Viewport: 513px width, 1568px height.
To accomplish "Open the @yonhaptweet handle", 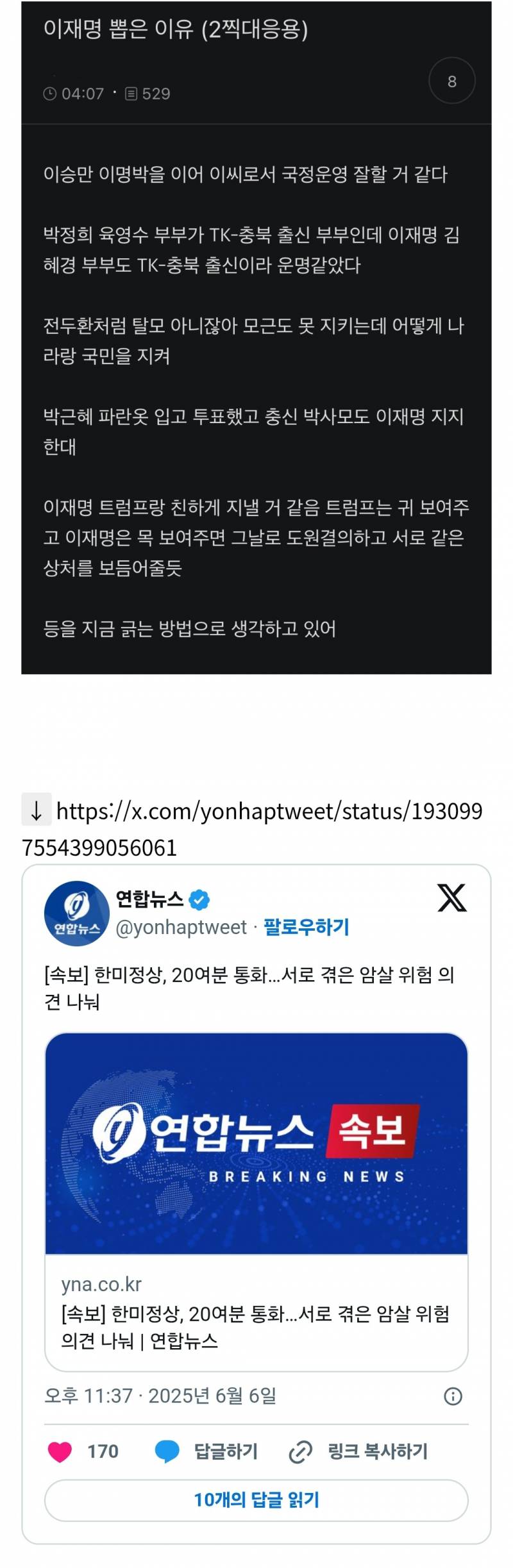I will click(x=181, y=927).
